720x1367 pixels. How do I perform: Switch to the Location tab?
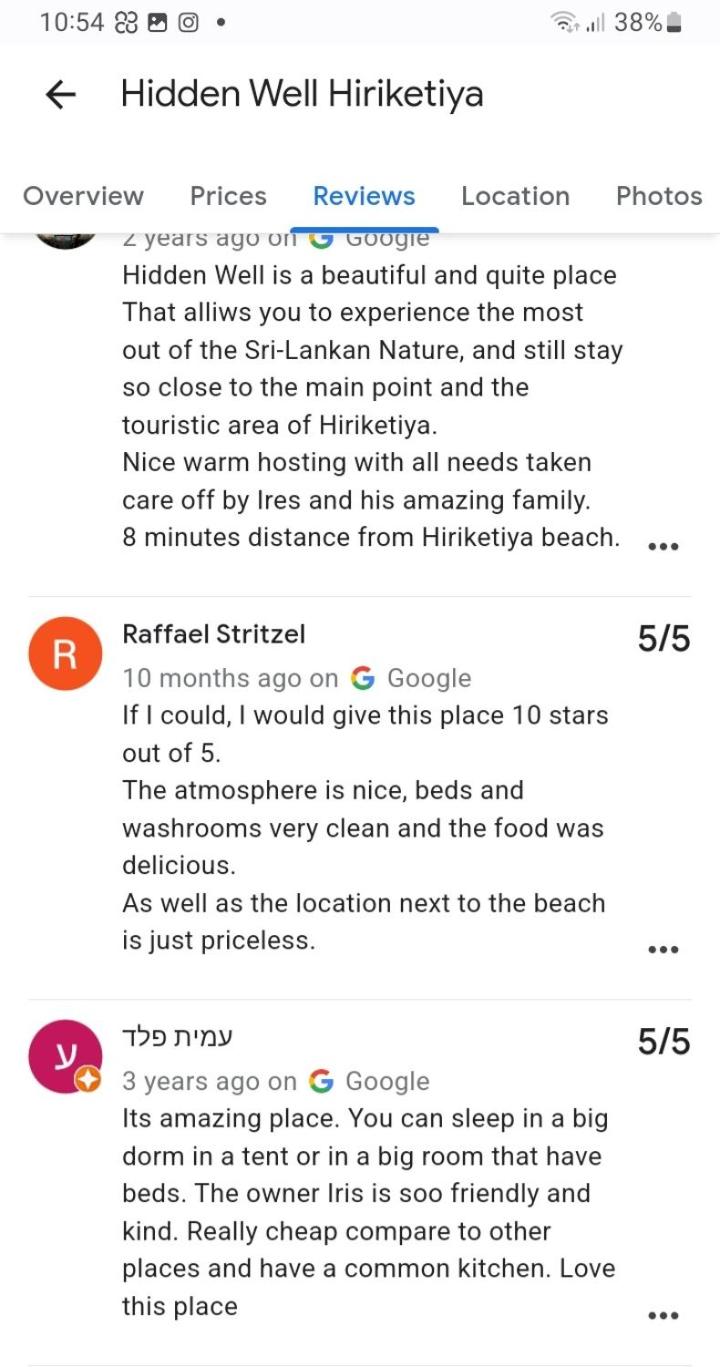click(515, 196)
